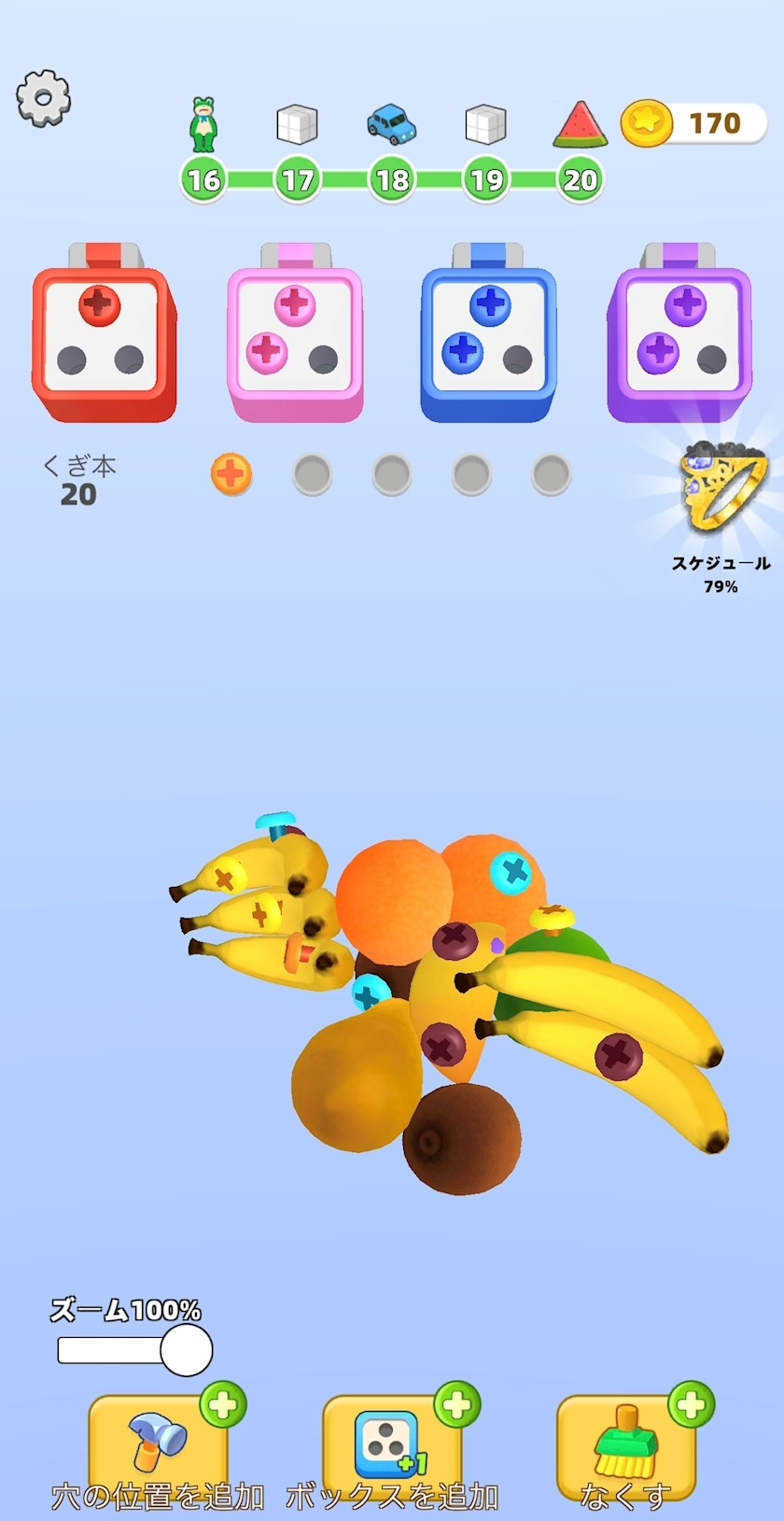Tap the maroon screw on the right banana
Screen dimensions: 784x1521
tap(618, 1056)
